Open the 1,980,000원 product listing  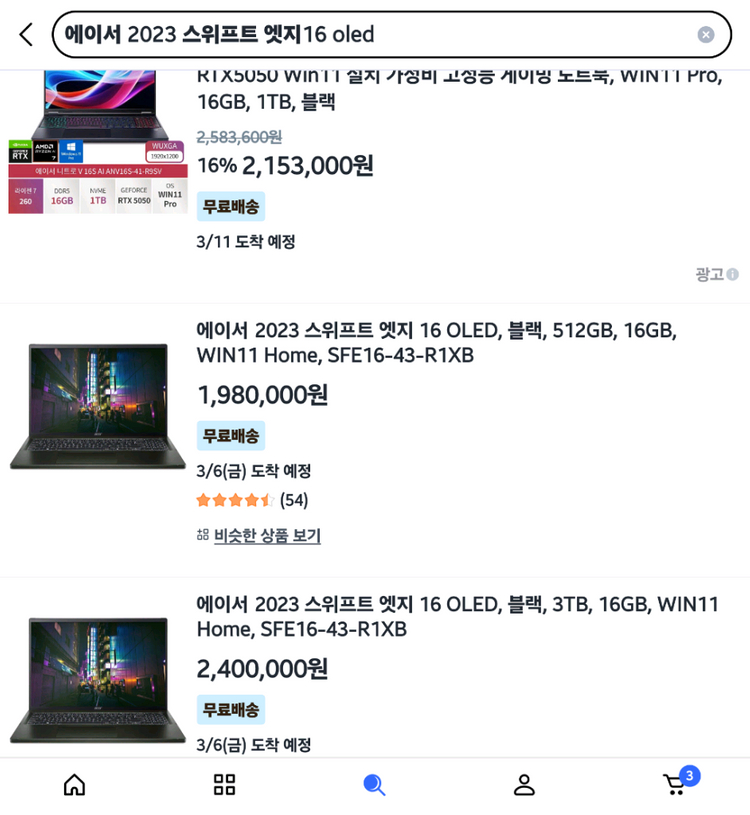point(262,395)
